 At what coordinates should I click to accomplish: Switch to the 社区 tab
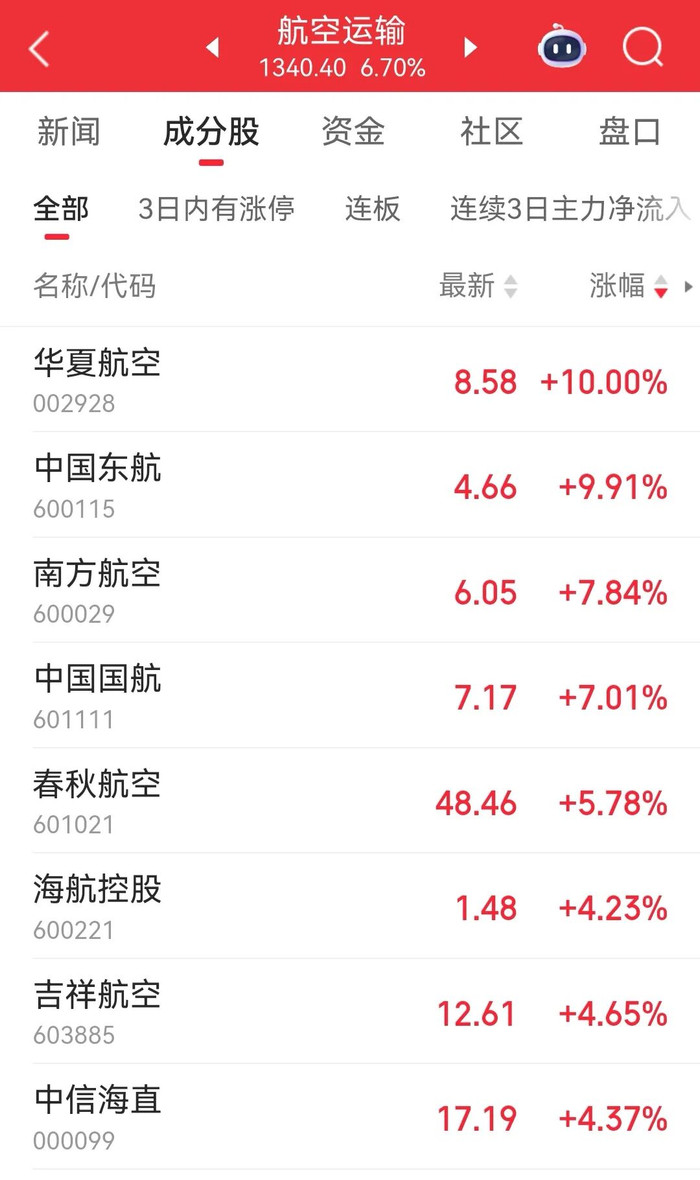491,132
